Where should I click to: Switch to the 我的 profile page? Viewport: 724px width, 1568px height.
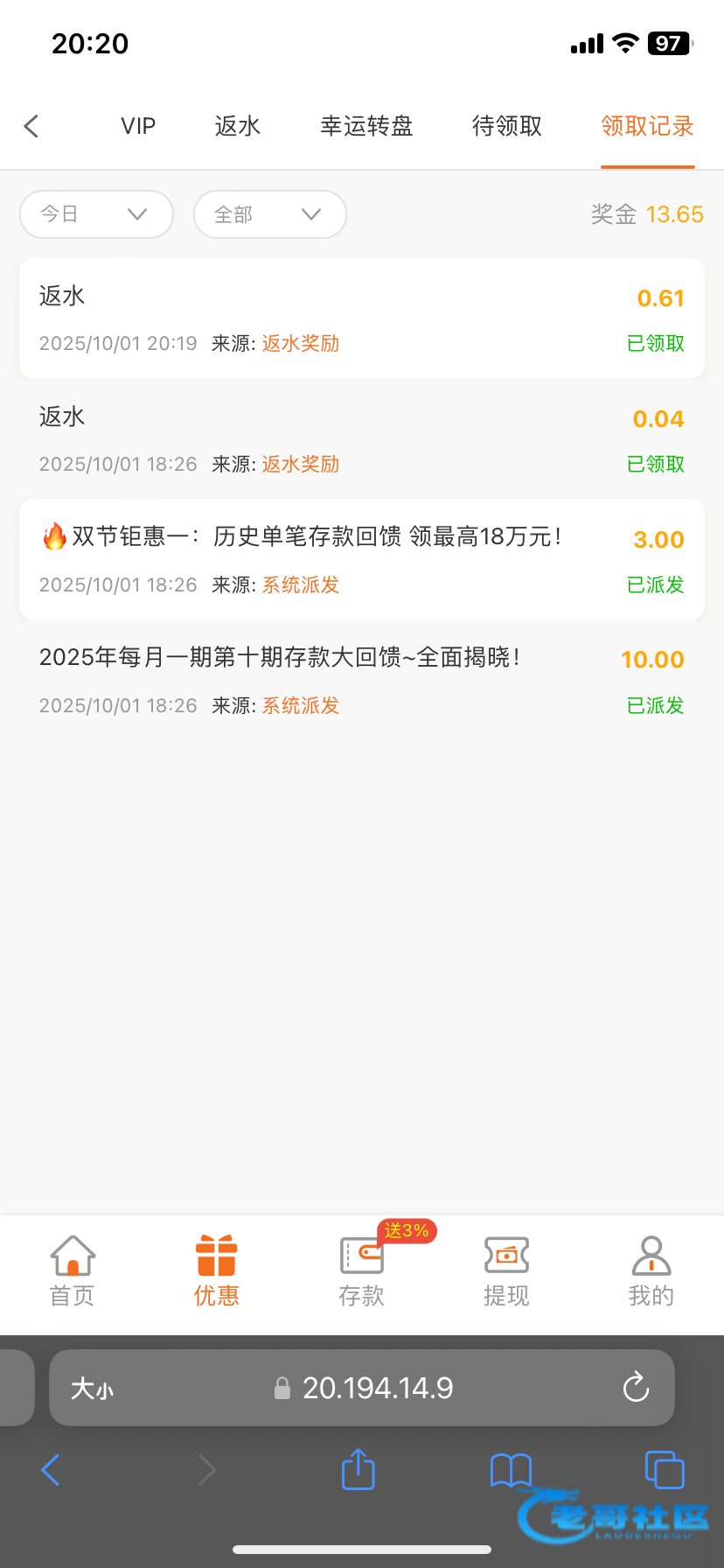[x=651, y=1271]
